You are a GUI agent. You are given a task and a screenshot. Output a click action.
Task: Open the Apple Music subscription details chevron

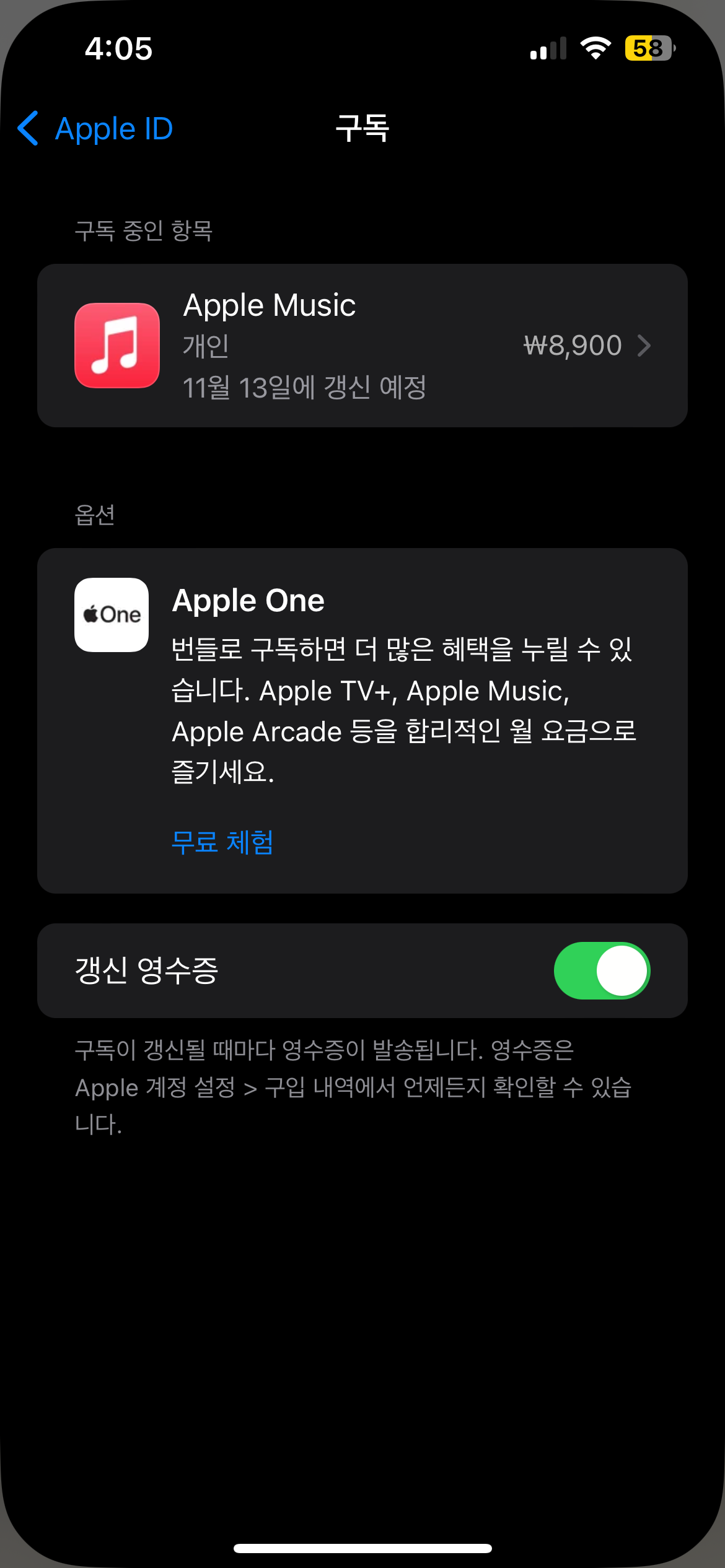pos(644,346)
